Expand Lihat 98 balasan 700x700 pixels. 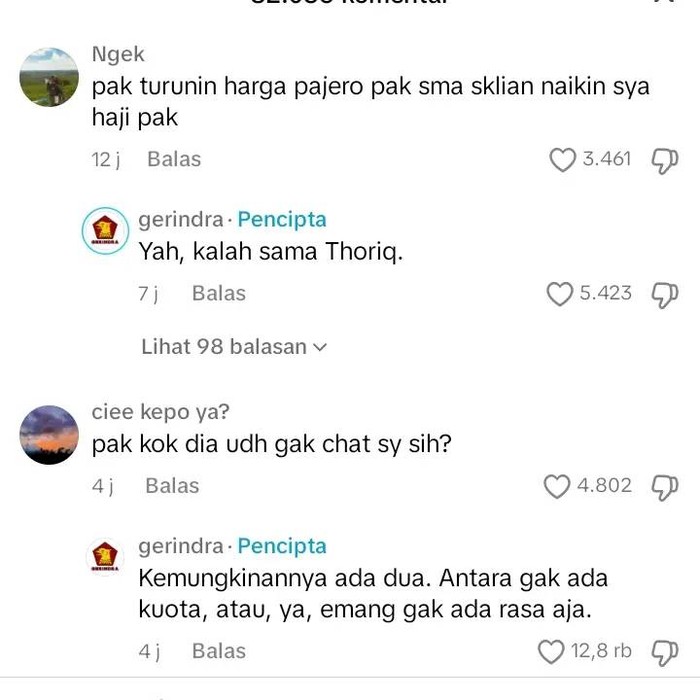pyautogui.click(x=234, y=347)
